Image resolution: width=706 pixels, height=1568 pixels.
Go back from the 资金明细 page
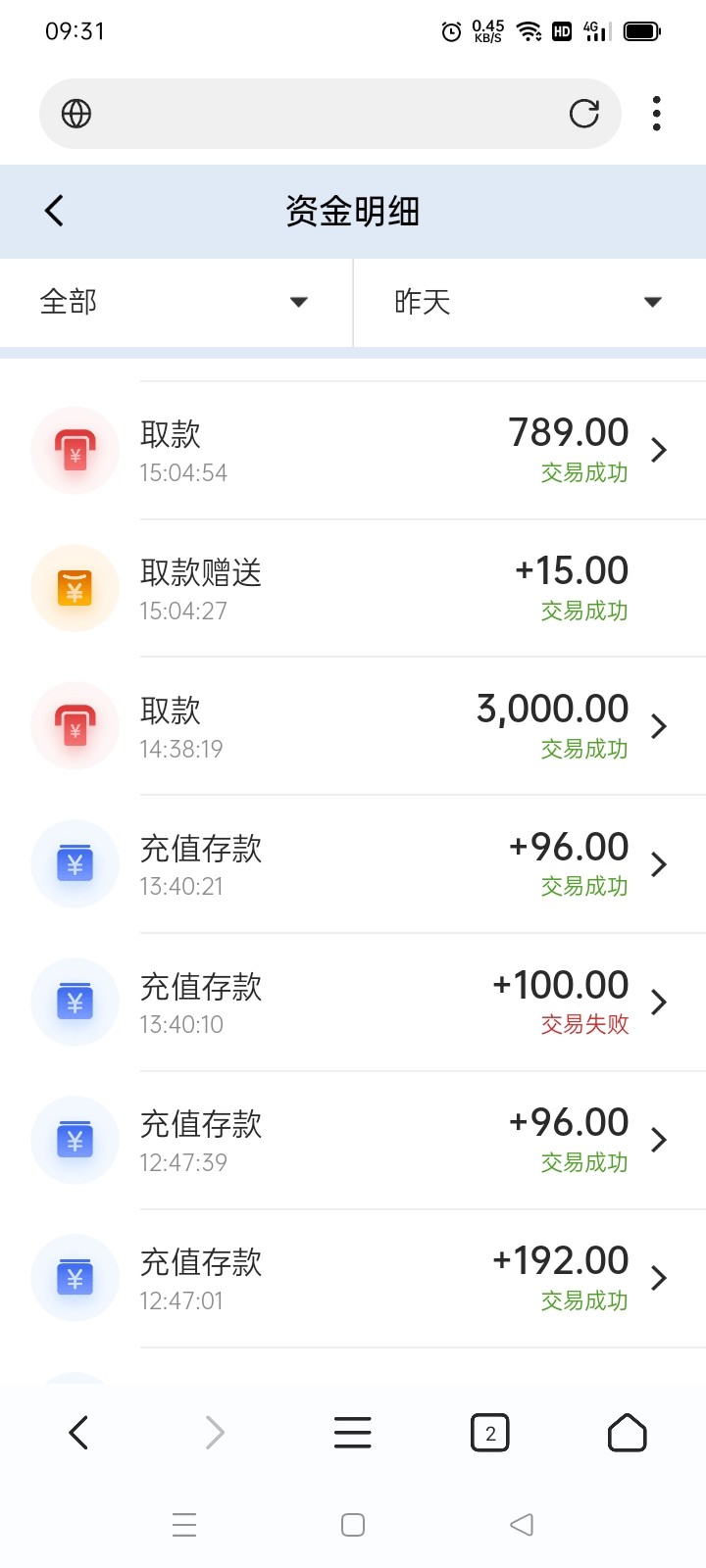point(55,211)
